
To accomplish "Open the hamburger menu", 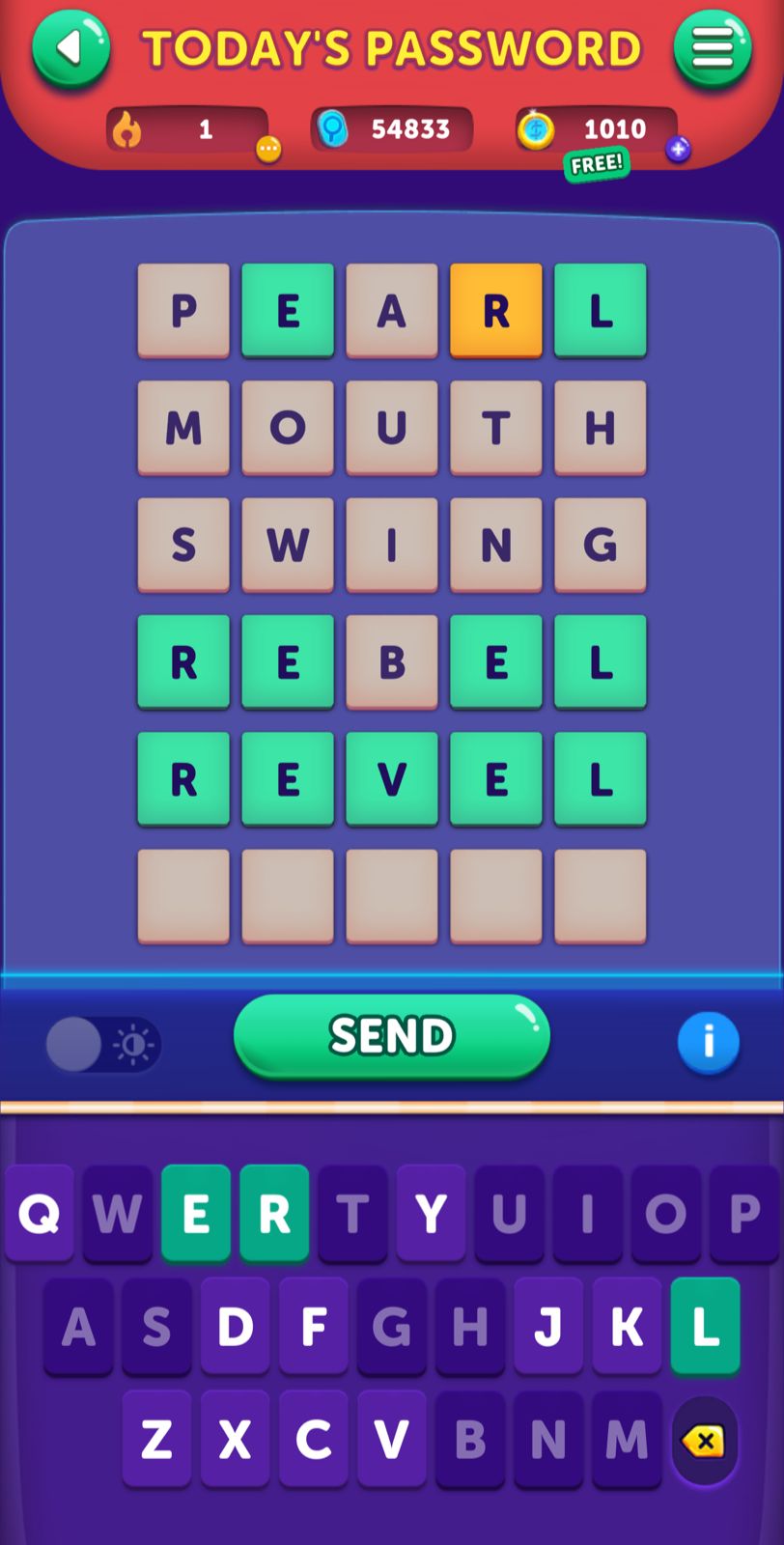I will point(712,48).
